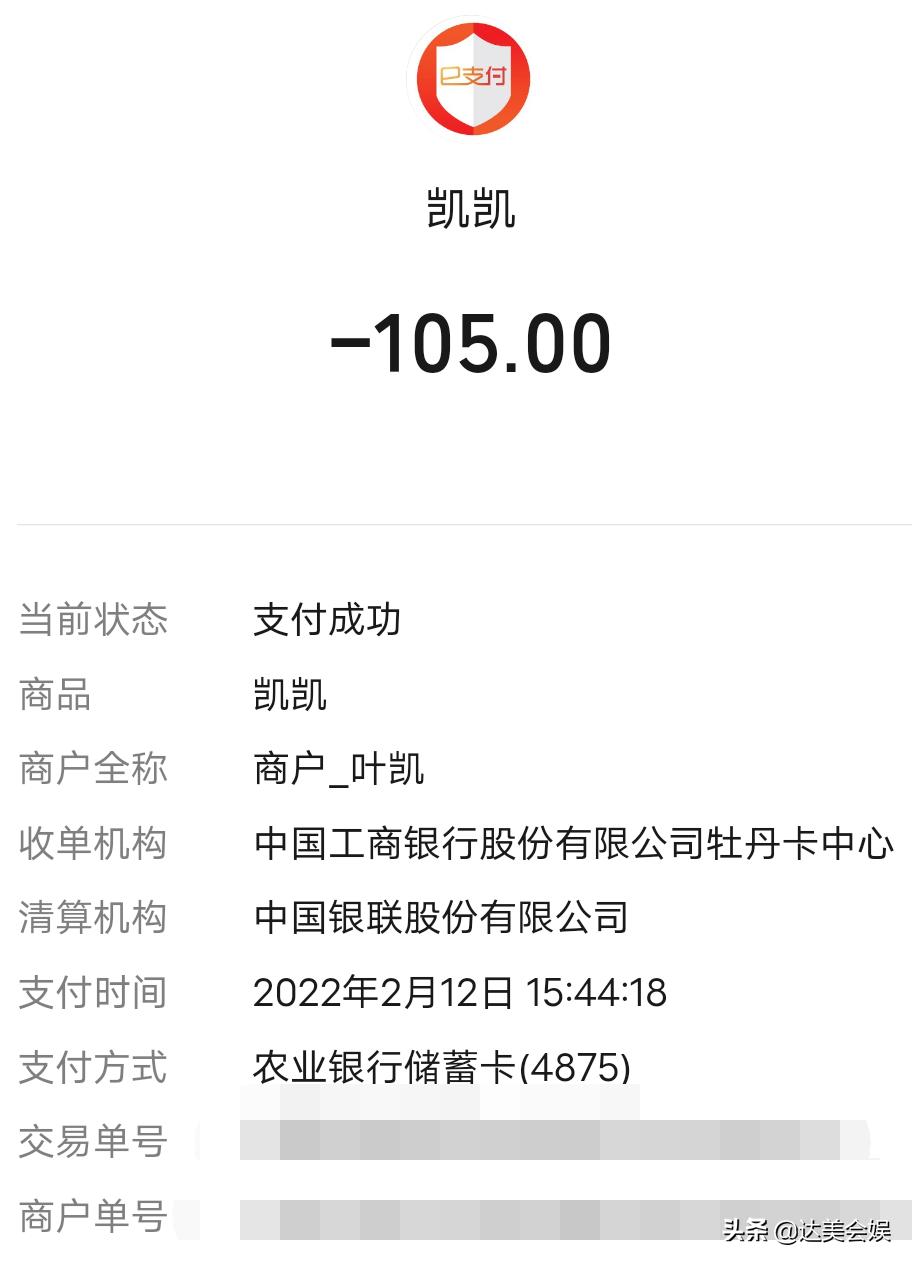
Task: Select the 清算机构 row label
Action: click(x=91, y=918)
